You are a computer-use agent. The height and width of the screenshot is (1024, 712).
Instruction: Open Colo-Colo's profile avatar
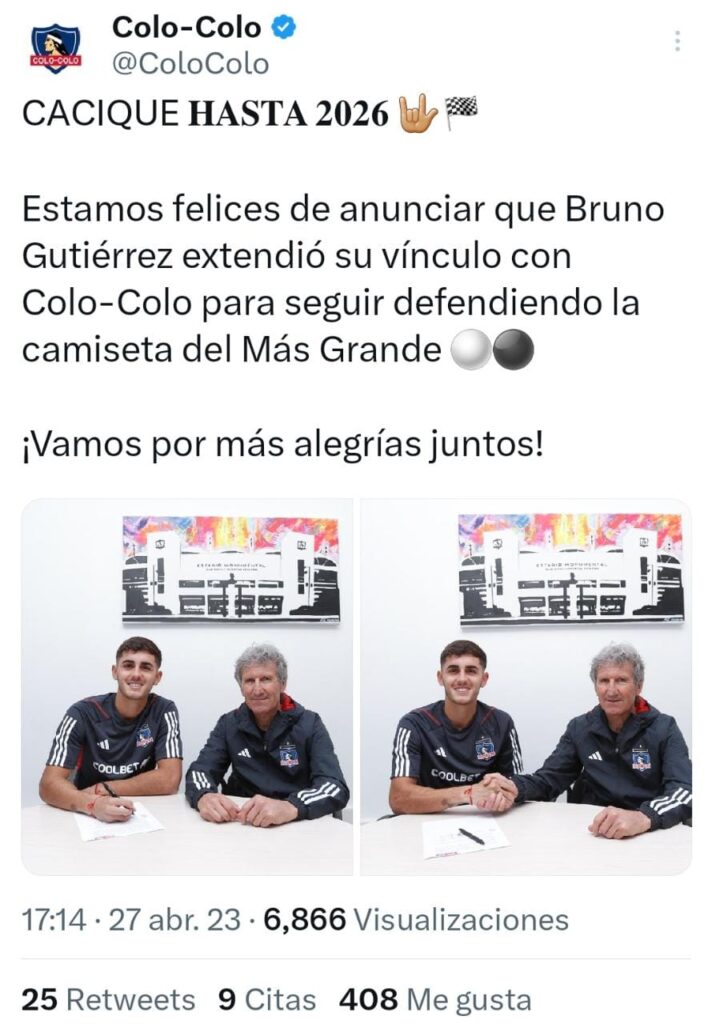[57, 47]
